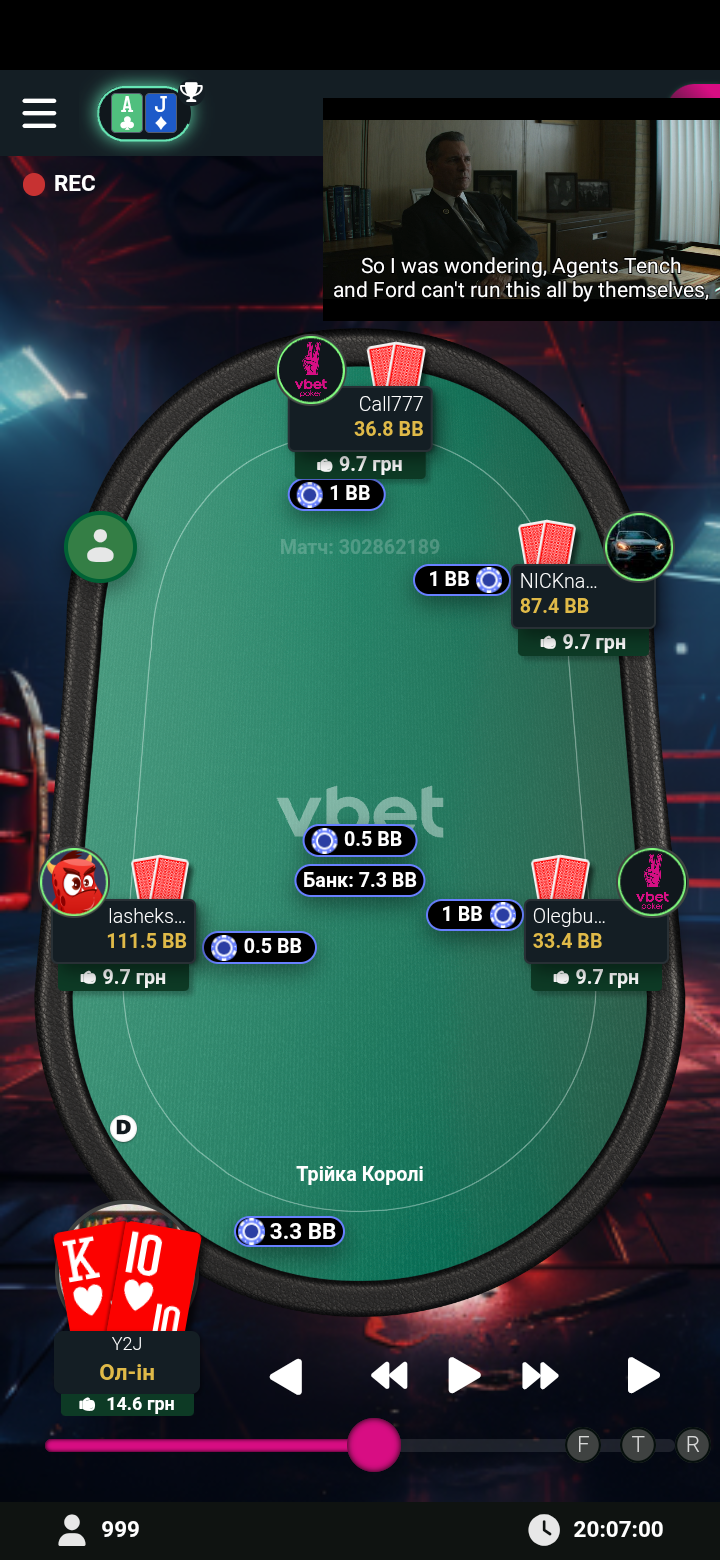Viewport: 720px width, 1560px height.
Task: Step back to the previous action
Action: (x=286, y=1376)
